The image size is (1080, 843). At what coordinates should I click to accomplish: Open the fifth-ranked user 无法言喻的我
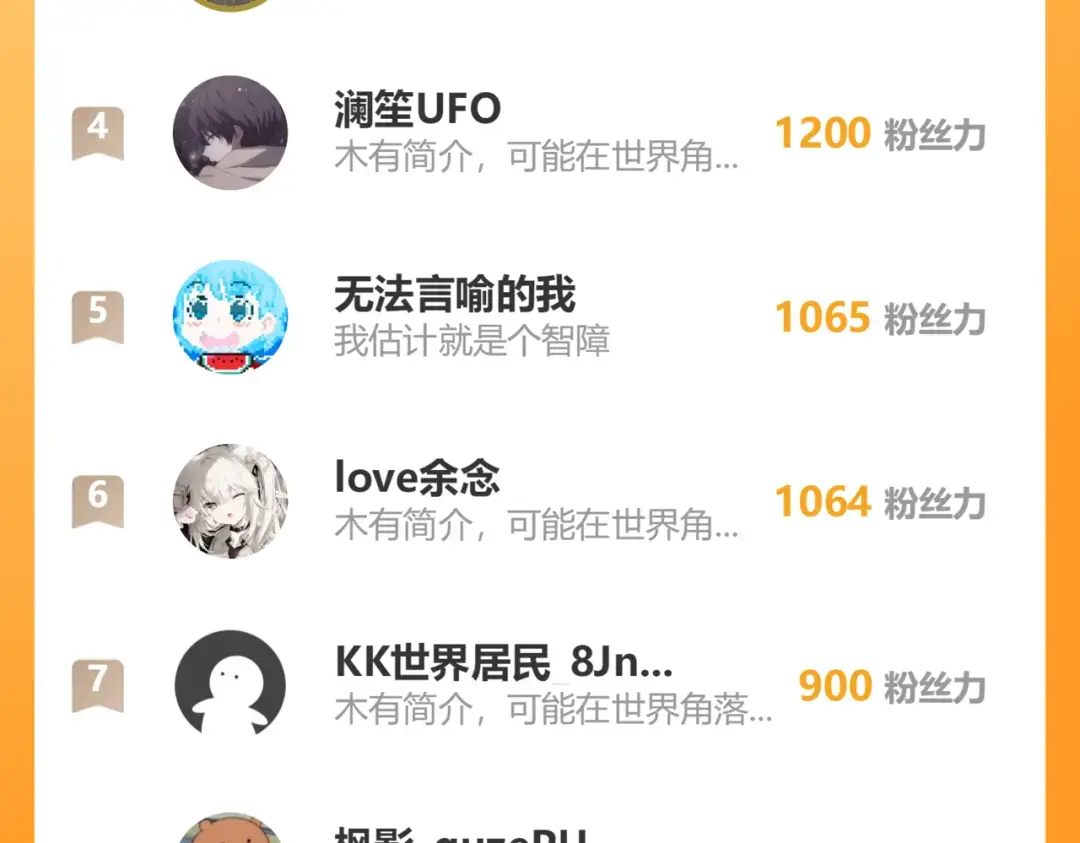coord(539,317)
